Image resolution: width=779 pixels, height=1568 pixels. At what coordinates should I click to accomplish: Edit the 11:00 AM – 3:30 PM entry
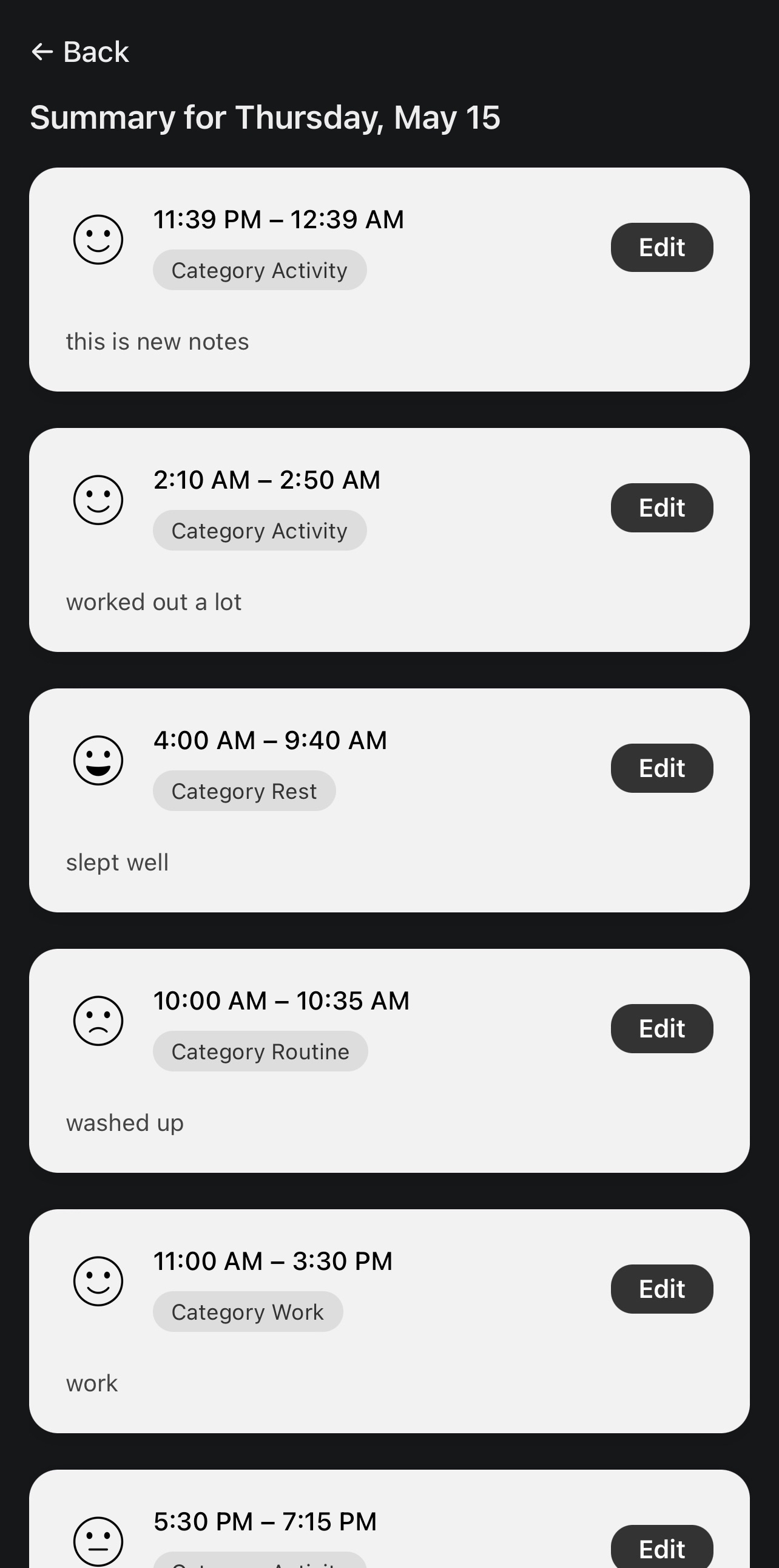click(662, 1289)
